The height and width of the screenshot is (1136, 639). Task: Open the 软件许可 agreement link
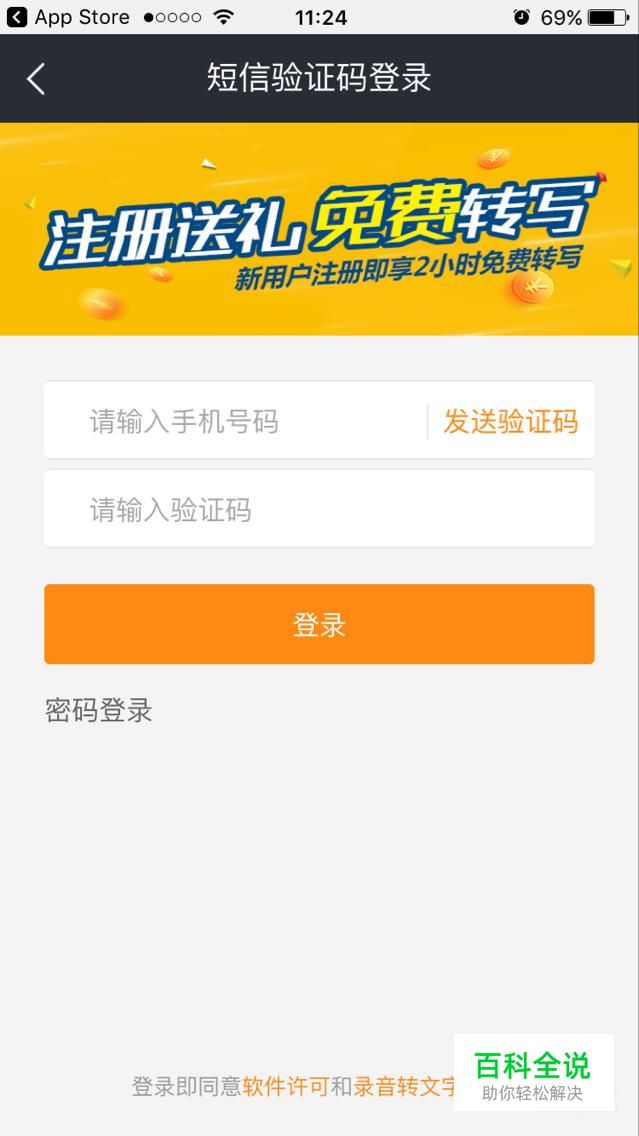tap(286, 1087)
